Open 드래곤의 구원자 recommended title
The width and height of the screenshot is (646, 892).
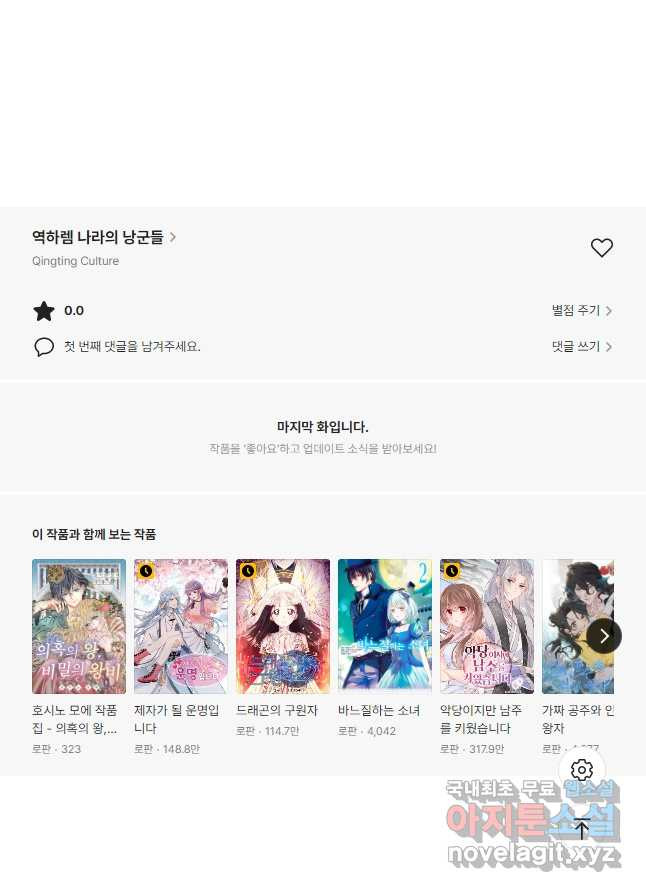point(283,627)
